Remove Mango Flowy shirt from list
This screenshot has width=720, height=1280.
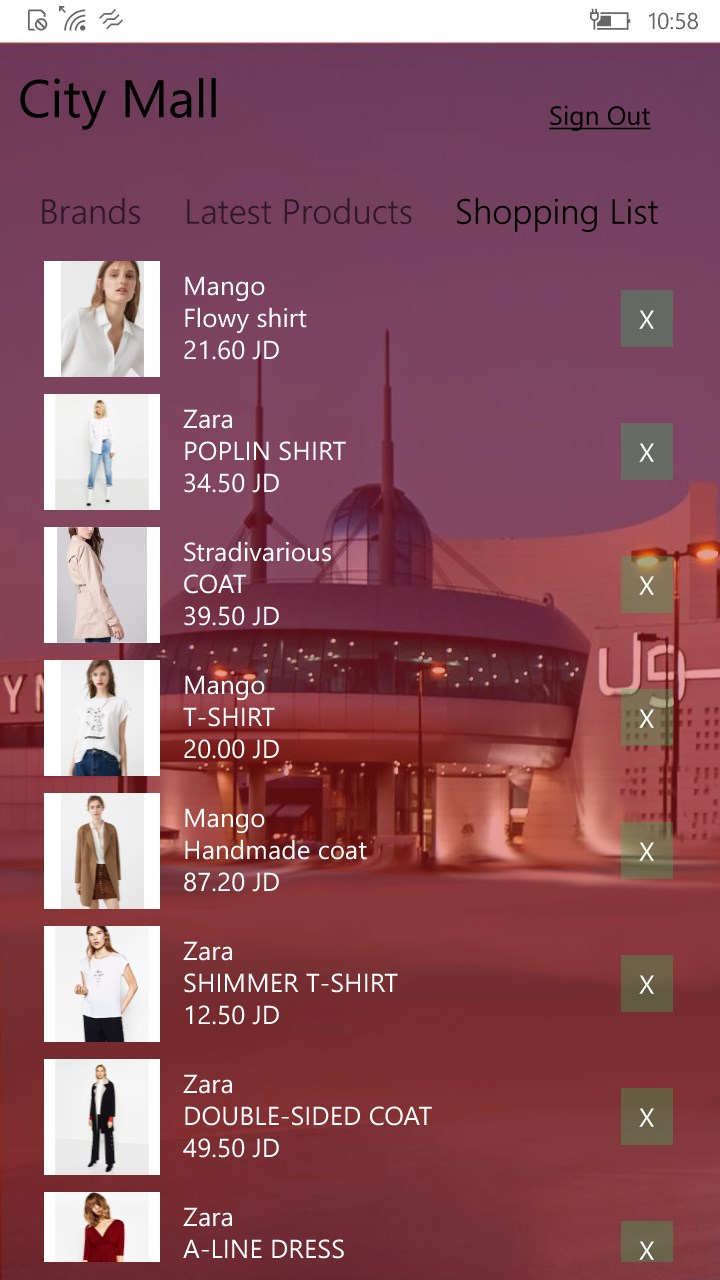coord(647,319)
